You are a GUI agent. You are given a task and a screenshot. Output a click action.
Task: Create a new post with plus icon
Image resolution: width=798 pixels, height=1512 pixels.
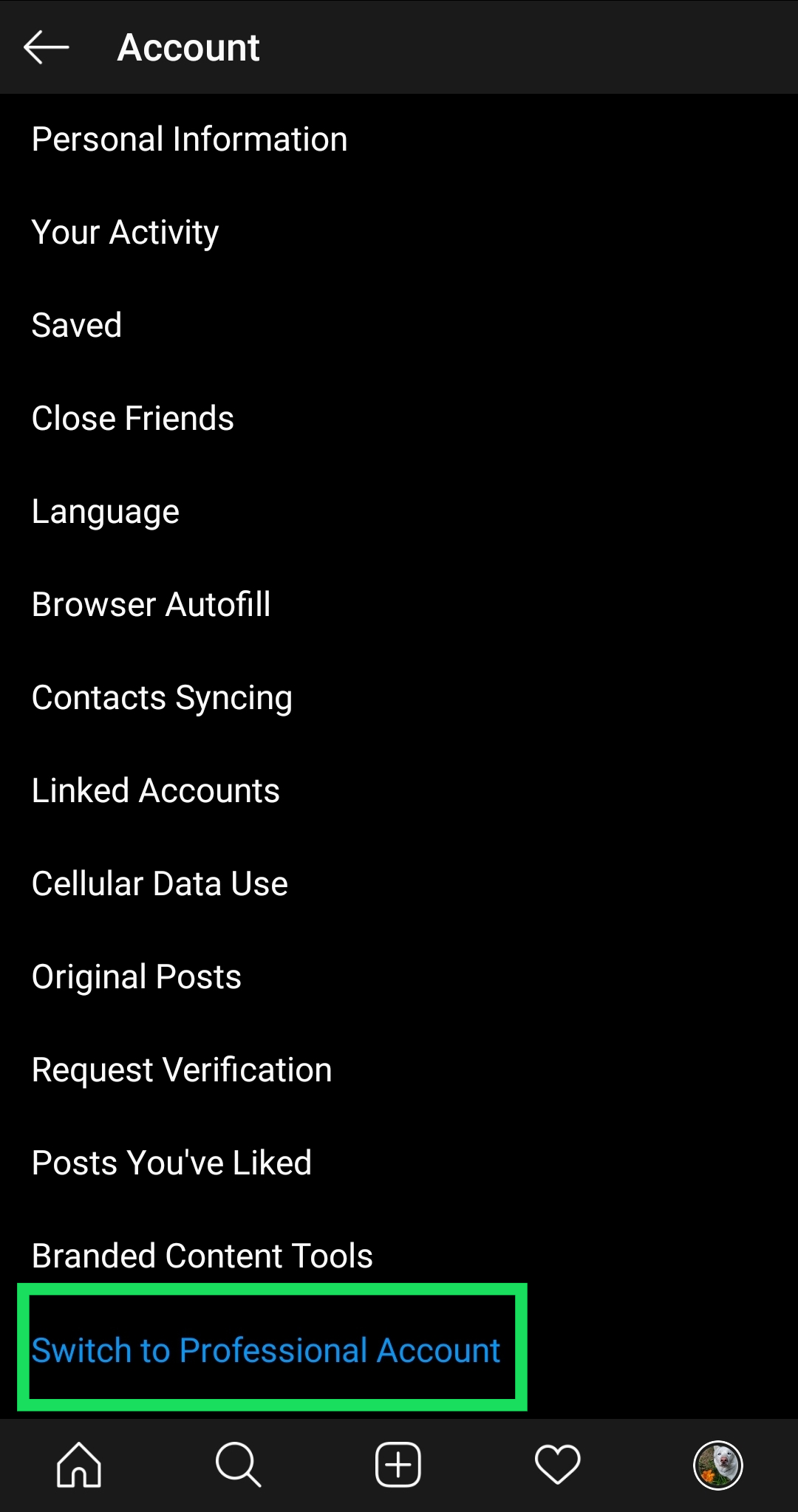(x=398, y=1464)
